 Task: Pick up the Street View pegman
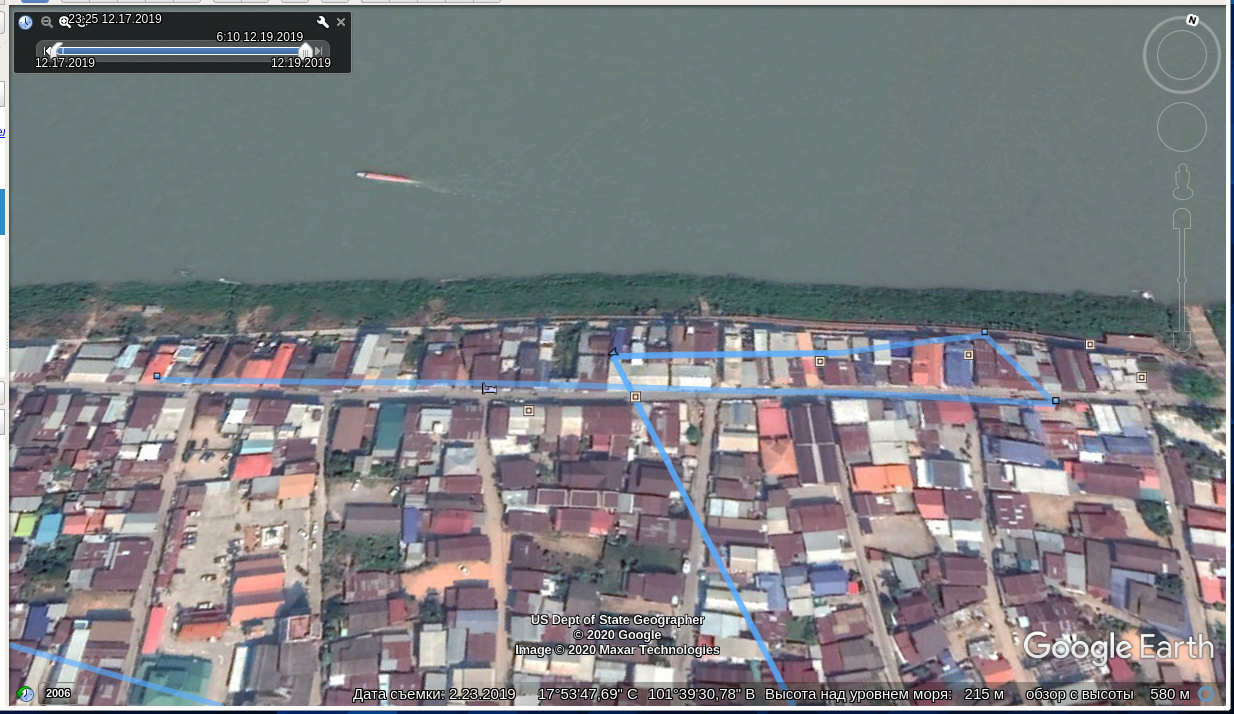click(x=1183, y=182)
